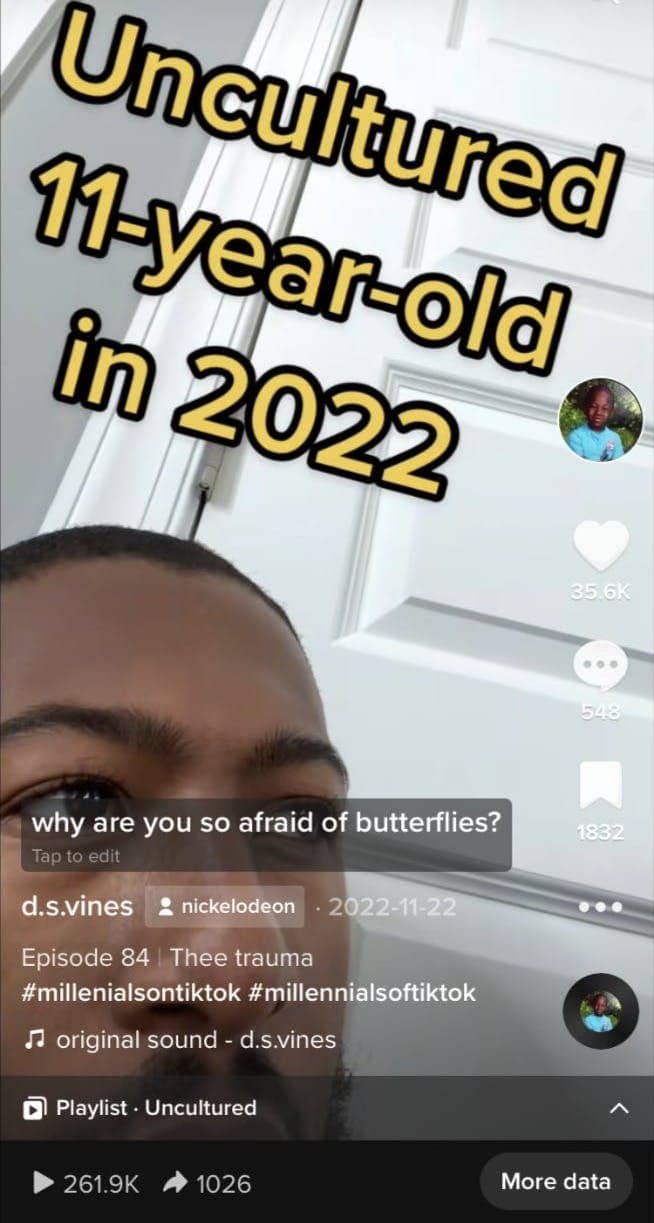Like this video
Image resolution: width=654 pixels, height=1223 pixels.
600,546
